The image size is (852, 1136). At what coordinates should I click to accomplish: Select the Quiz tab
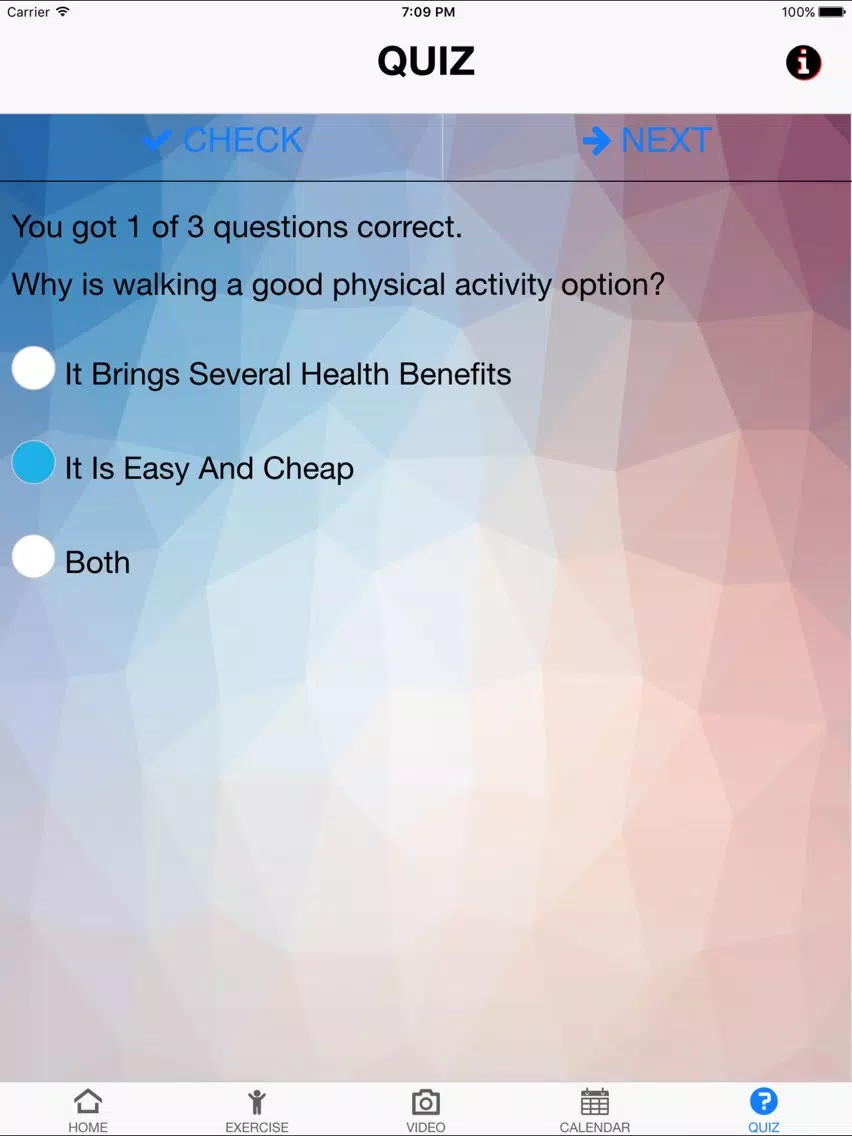click(x=764, y=1110)
